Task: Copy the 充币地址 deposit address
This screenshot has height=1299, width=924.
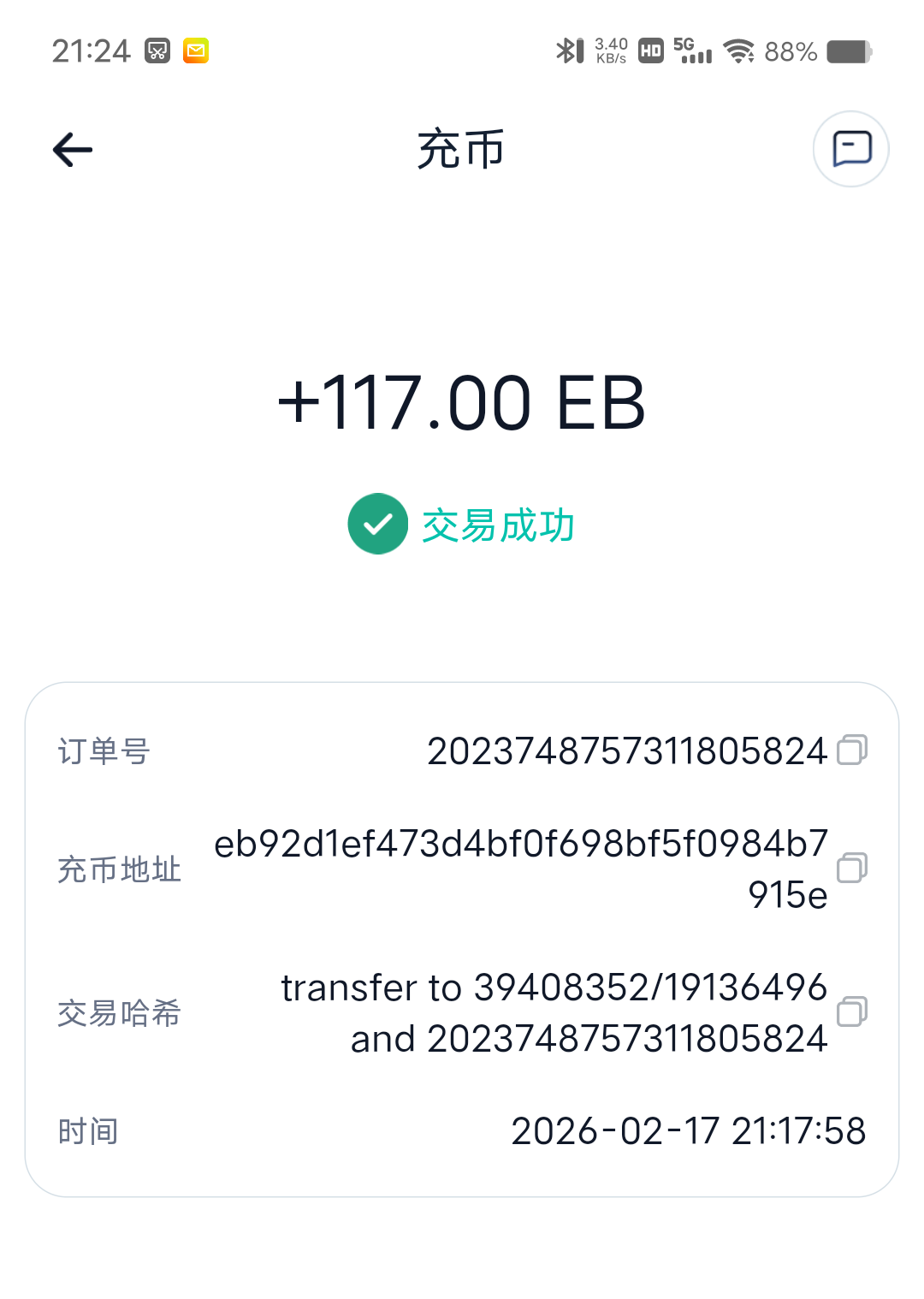Action: click(851, 868)
